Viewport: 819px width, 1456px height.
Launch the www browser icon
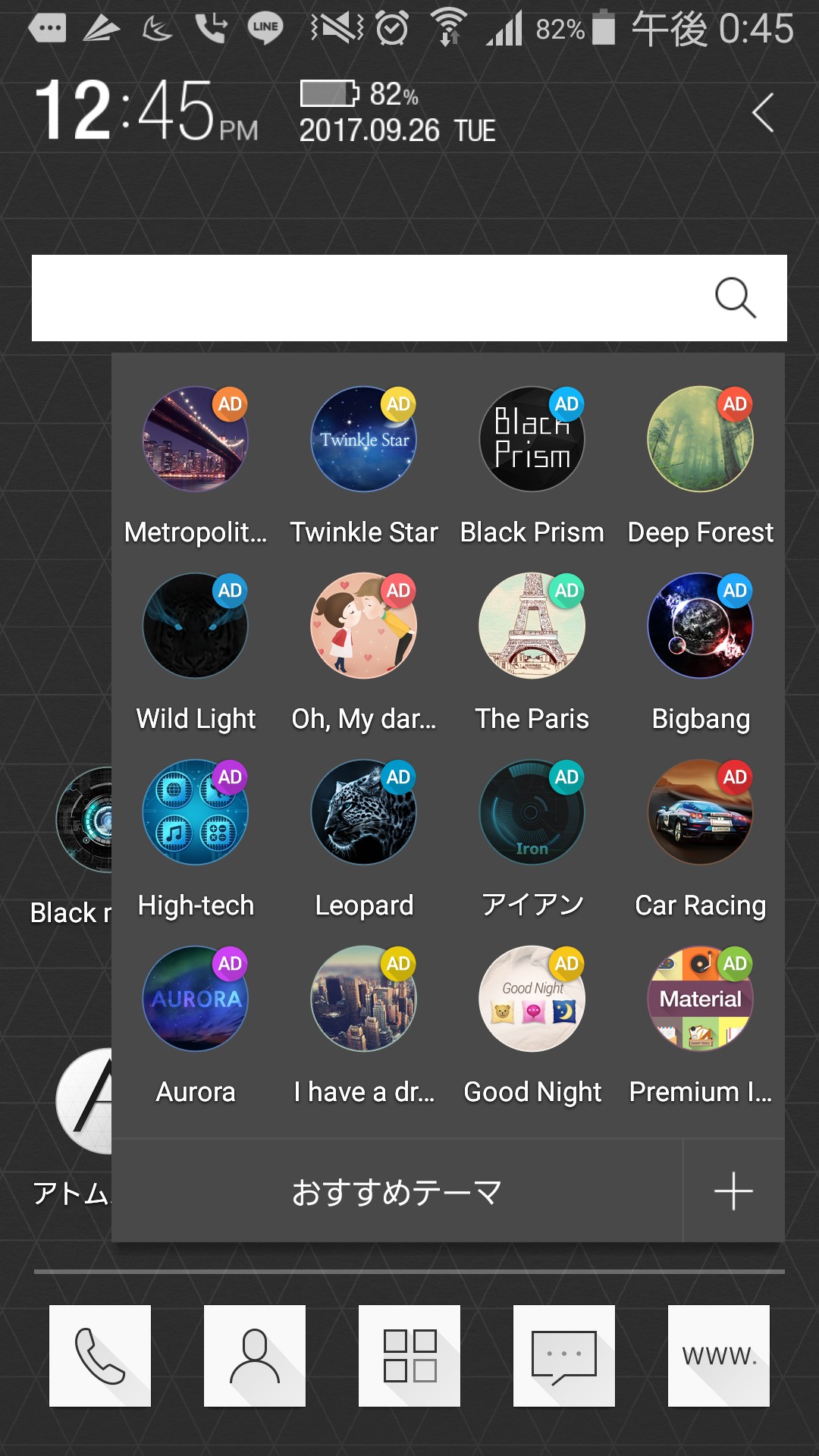click(718, 1356)
